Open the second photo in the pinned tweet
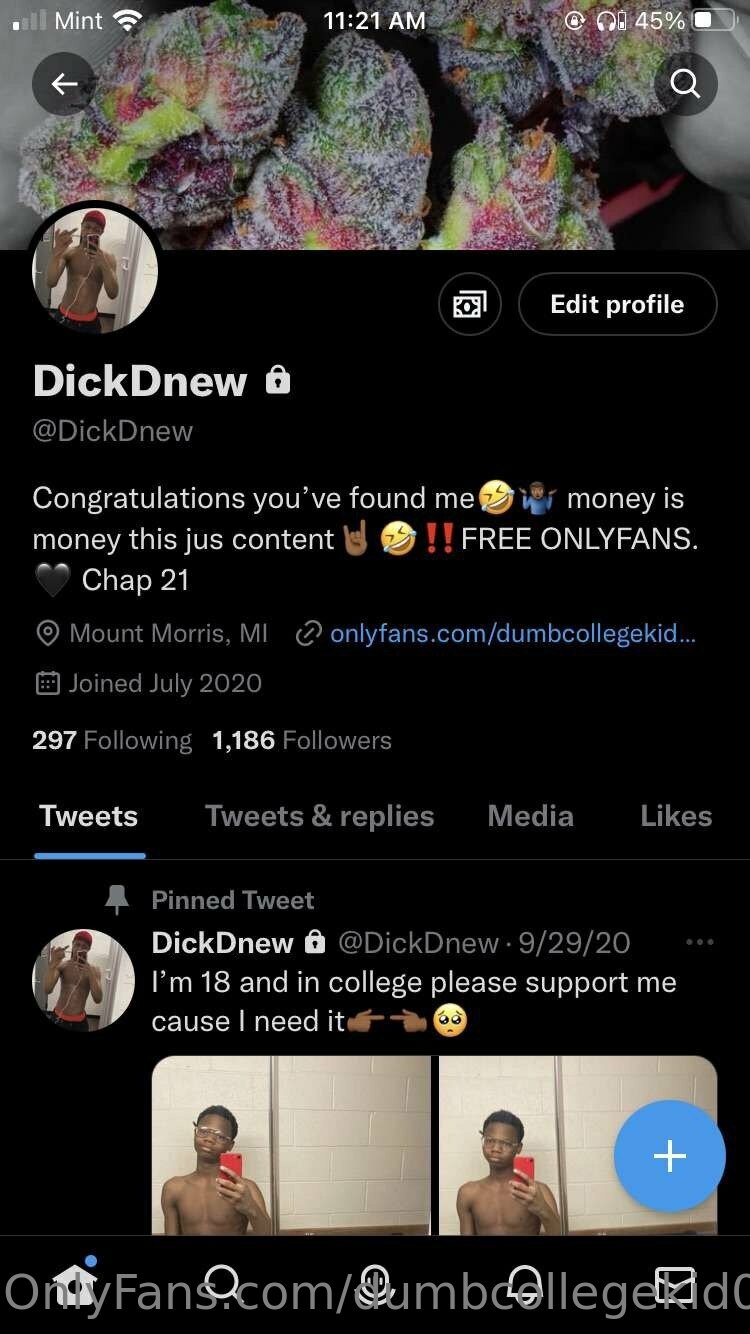 578,1145
